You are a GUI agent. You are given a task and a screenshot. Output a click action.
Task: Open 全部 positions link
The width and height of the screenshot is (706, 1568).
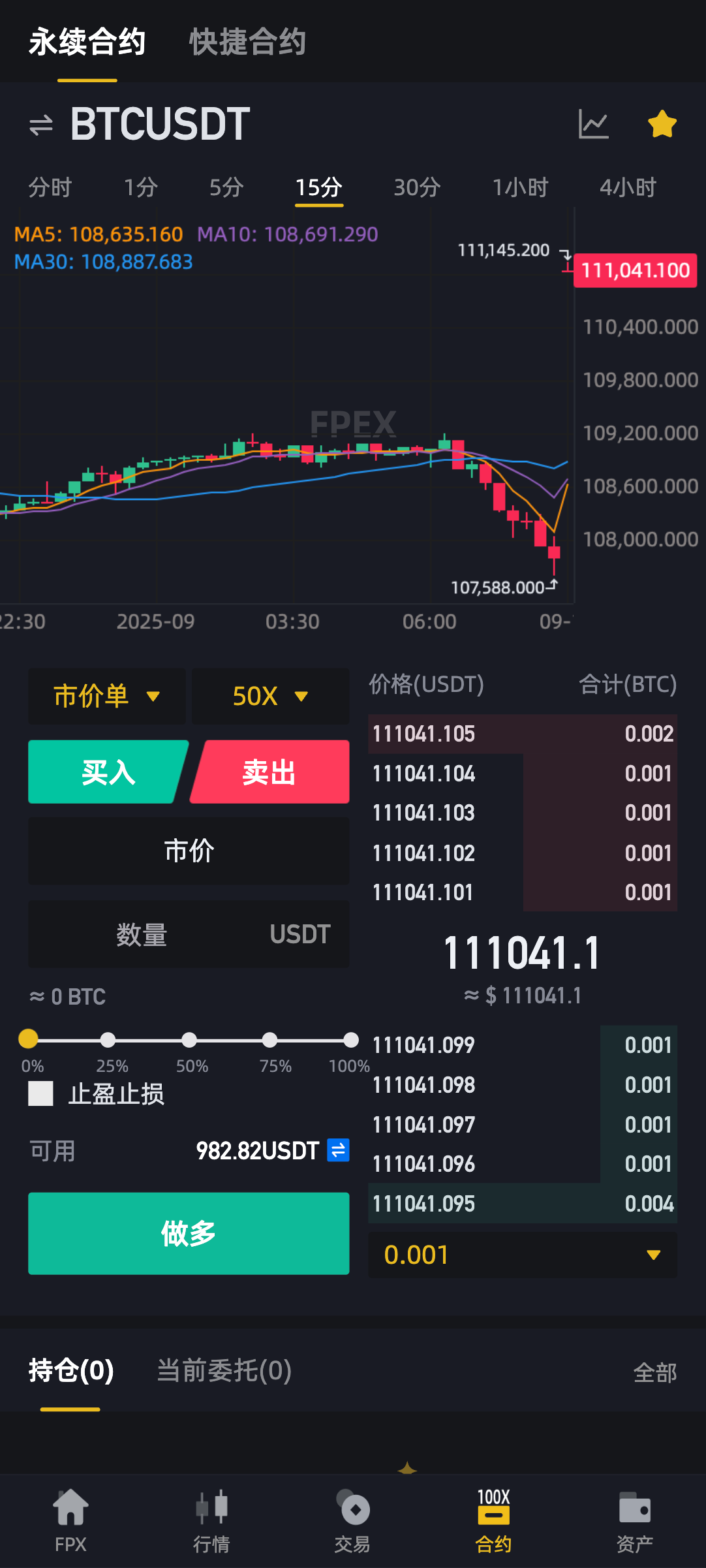point(654,1372)
